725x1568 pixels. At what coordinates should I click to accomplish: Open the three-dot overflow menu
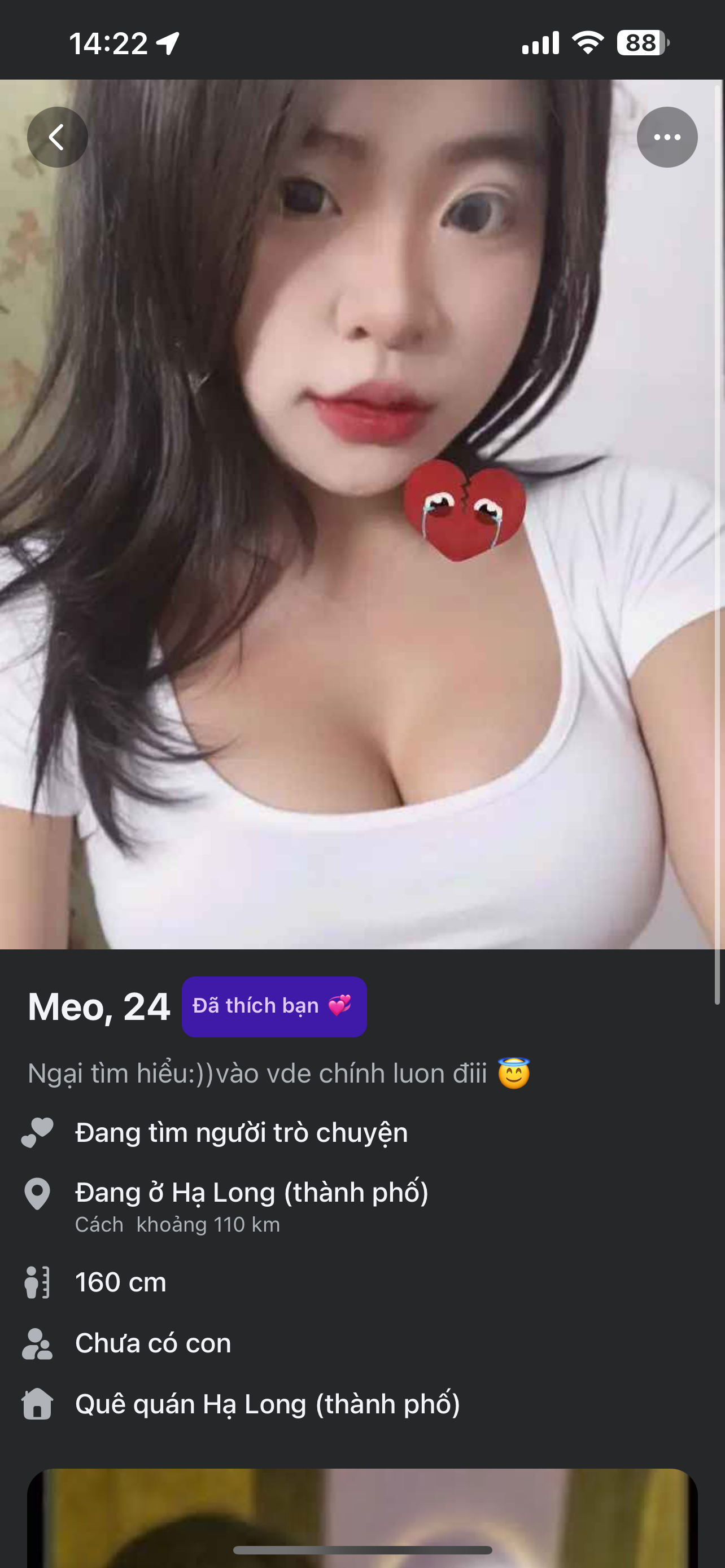pos(667,137)
